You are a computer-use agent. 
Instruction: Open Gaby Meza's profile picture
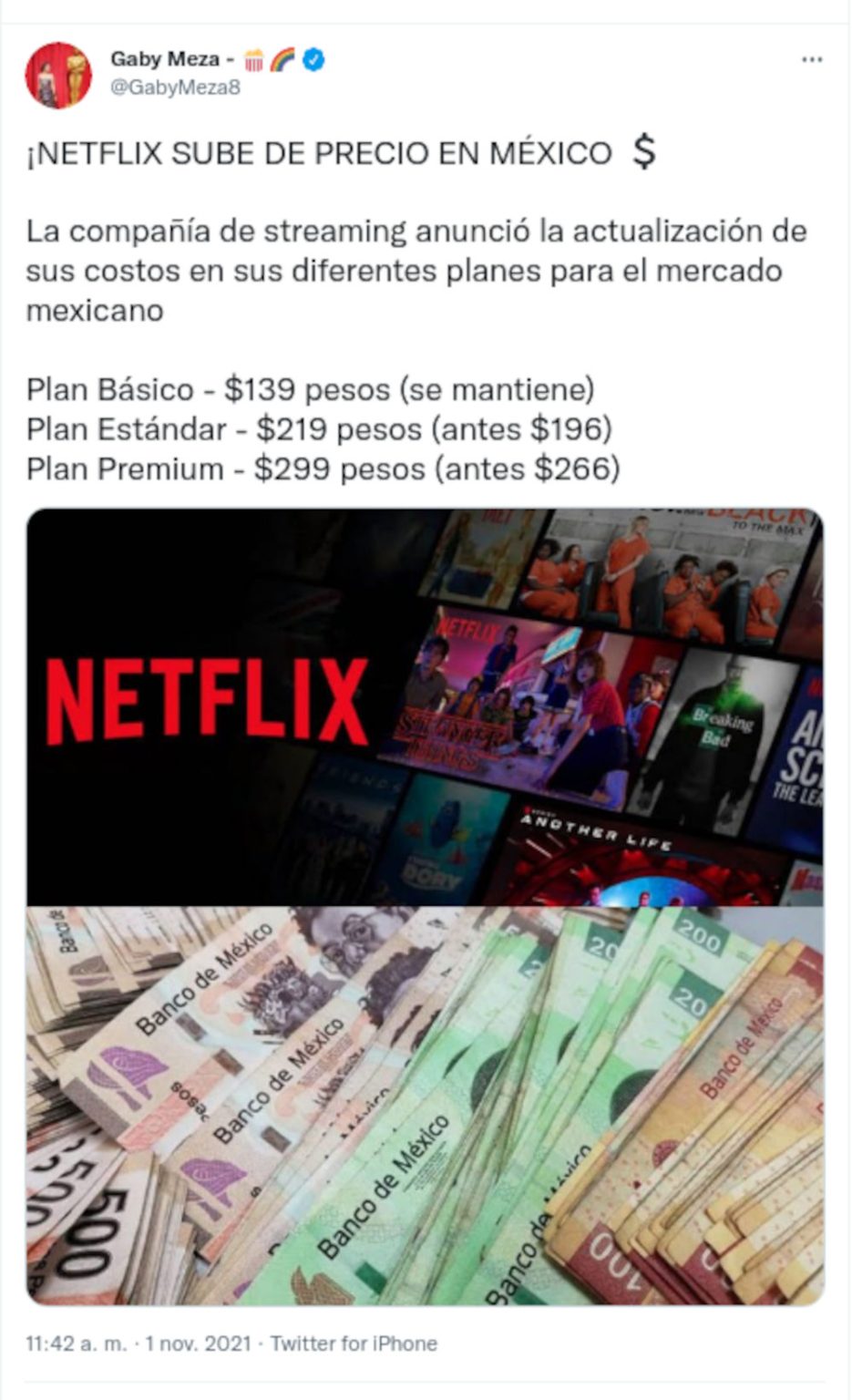click(58, 75)
